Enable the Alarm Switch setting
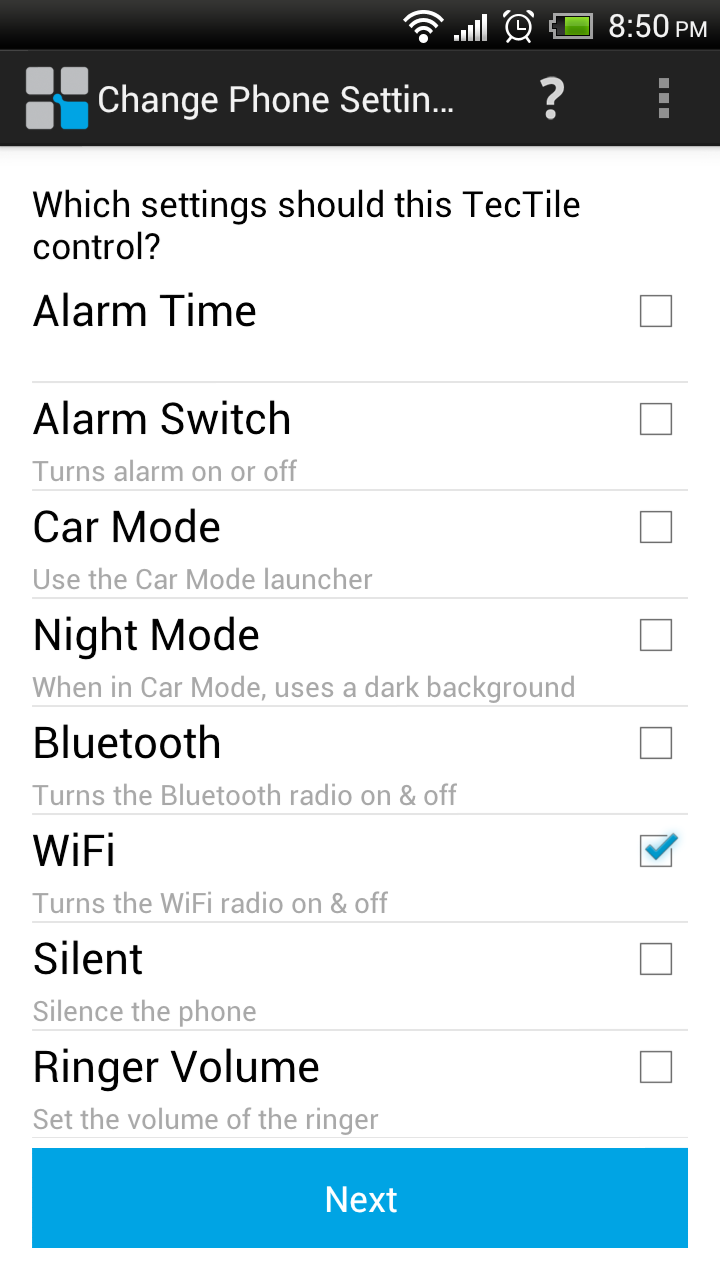Viewport: 720px width, 1280px height. [x=656, y=419]
